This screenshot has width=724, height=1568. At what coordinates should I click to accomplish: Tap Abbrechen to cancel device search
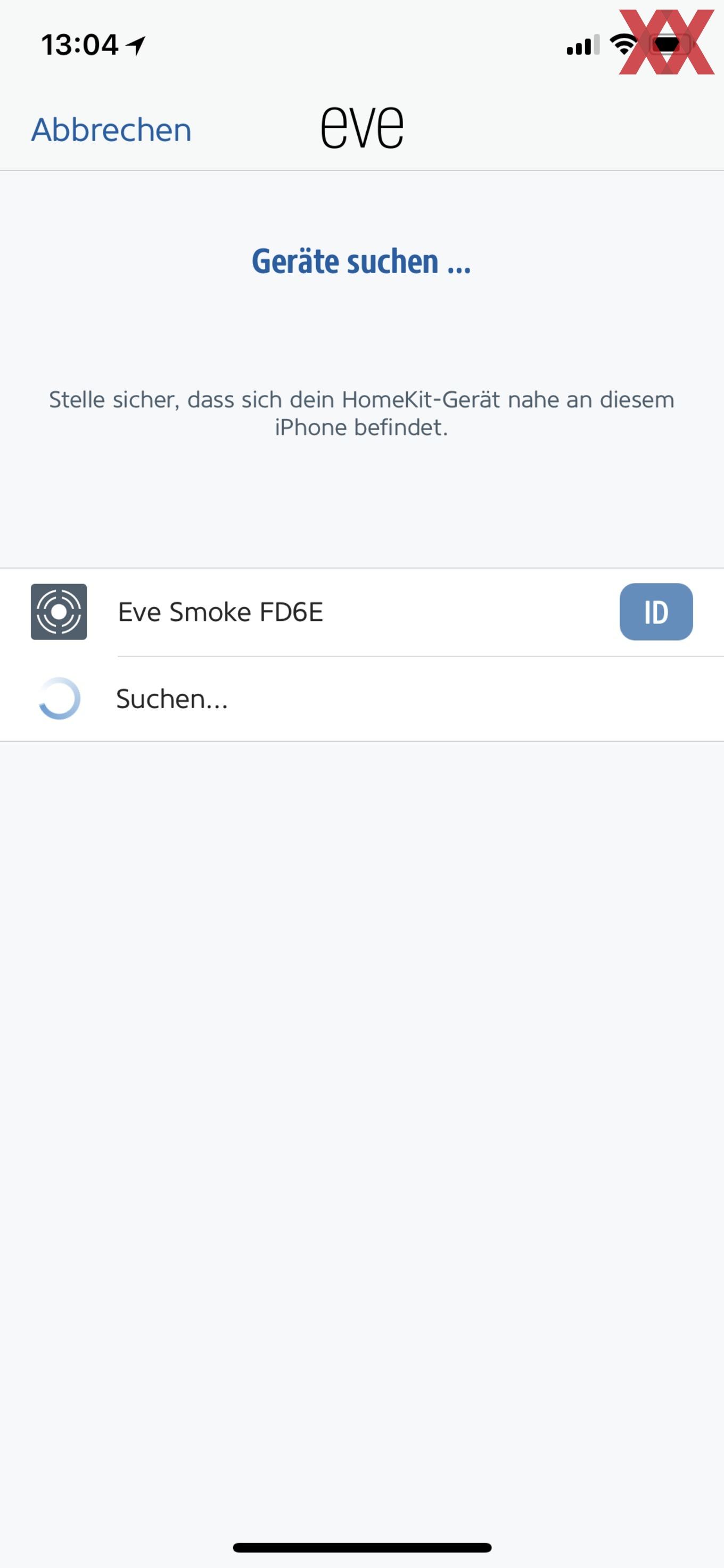111,130
